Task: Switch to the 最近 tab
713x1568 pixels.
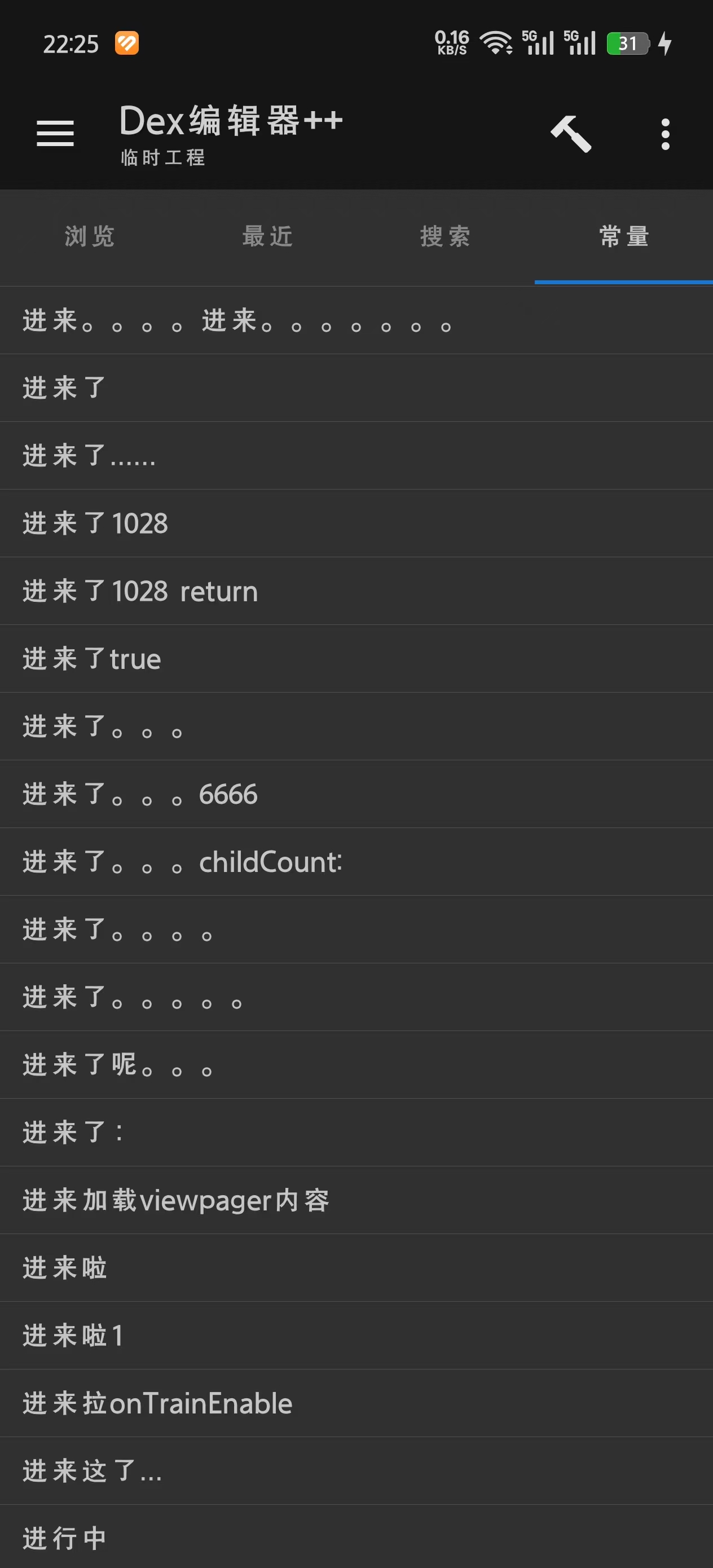Action: coord(267,236)
